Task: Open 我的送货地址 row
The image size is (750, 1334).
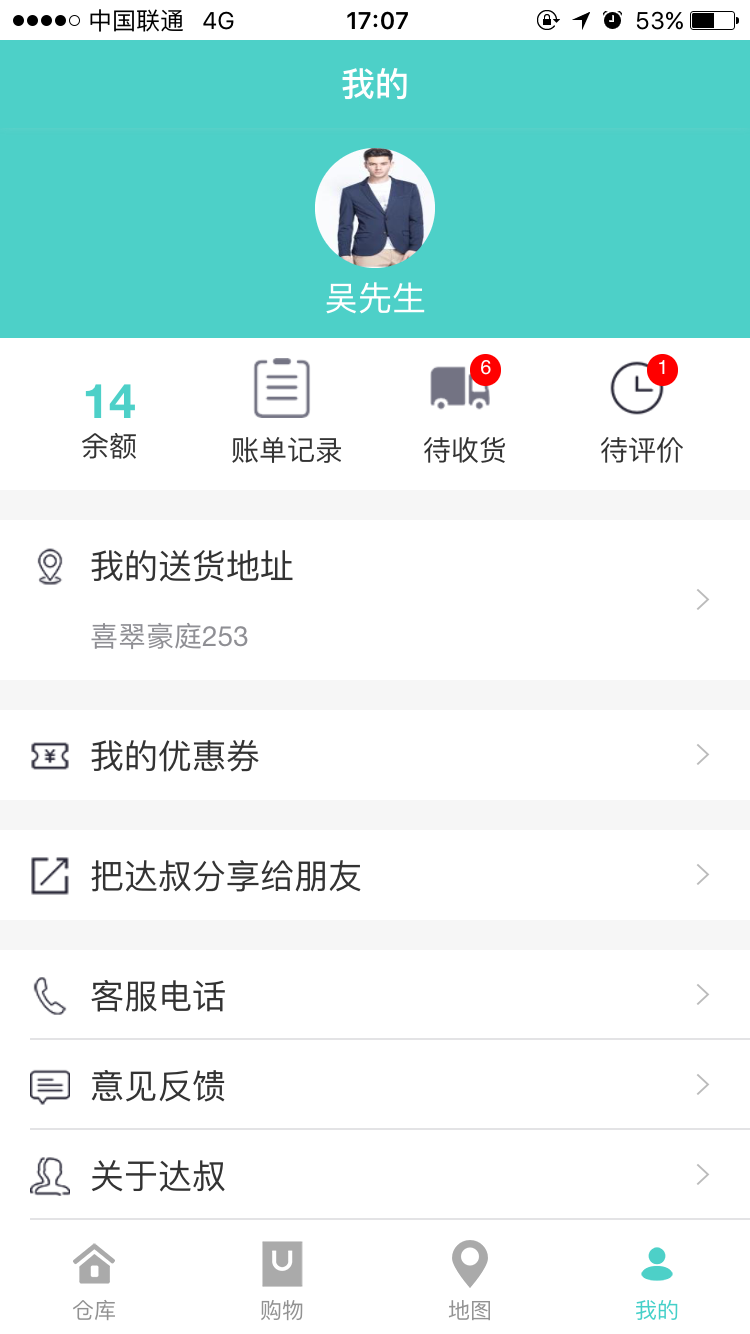Action: point(375,599)
